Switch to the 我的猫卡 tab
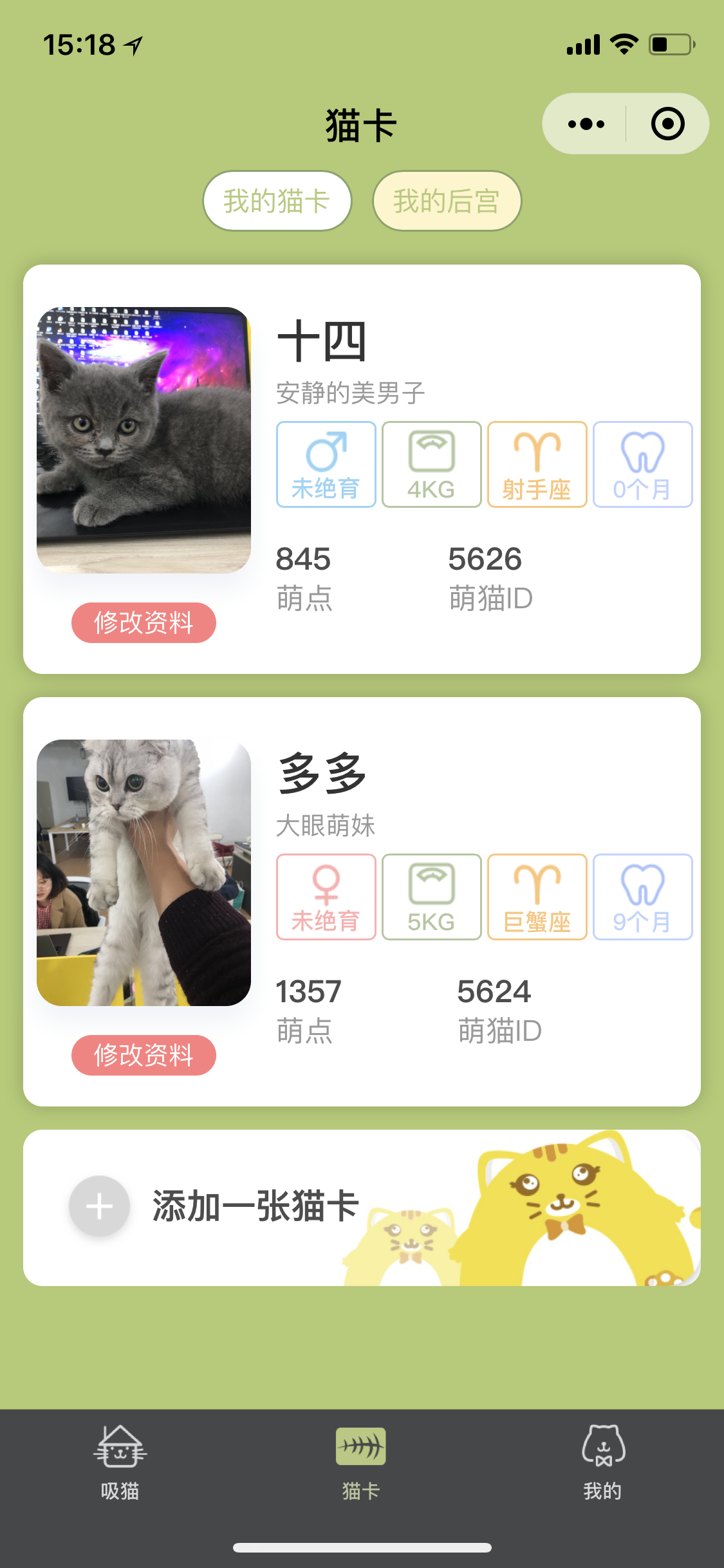 (277, 201)
